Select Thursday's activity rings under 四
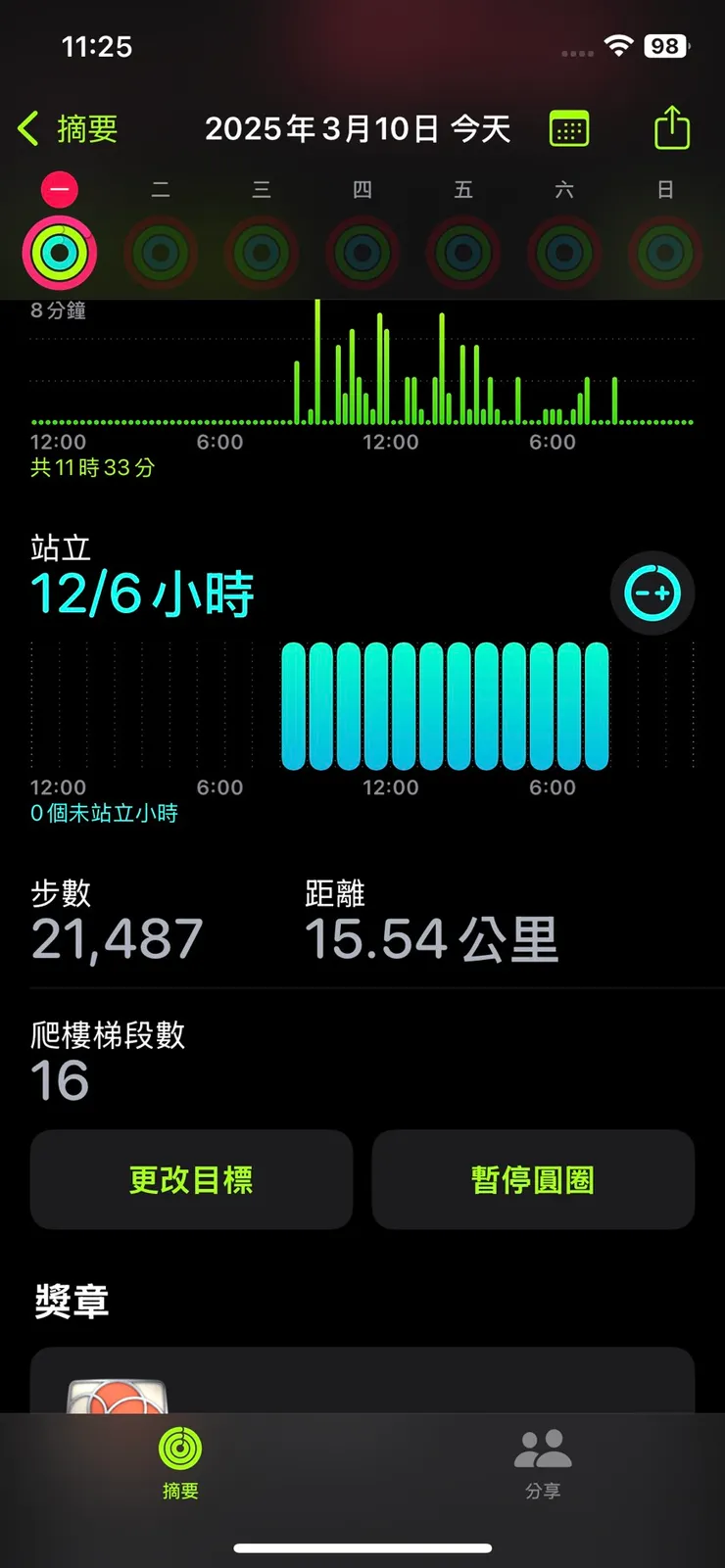Screen dimensions: 725x1568 tap(362, 252)
